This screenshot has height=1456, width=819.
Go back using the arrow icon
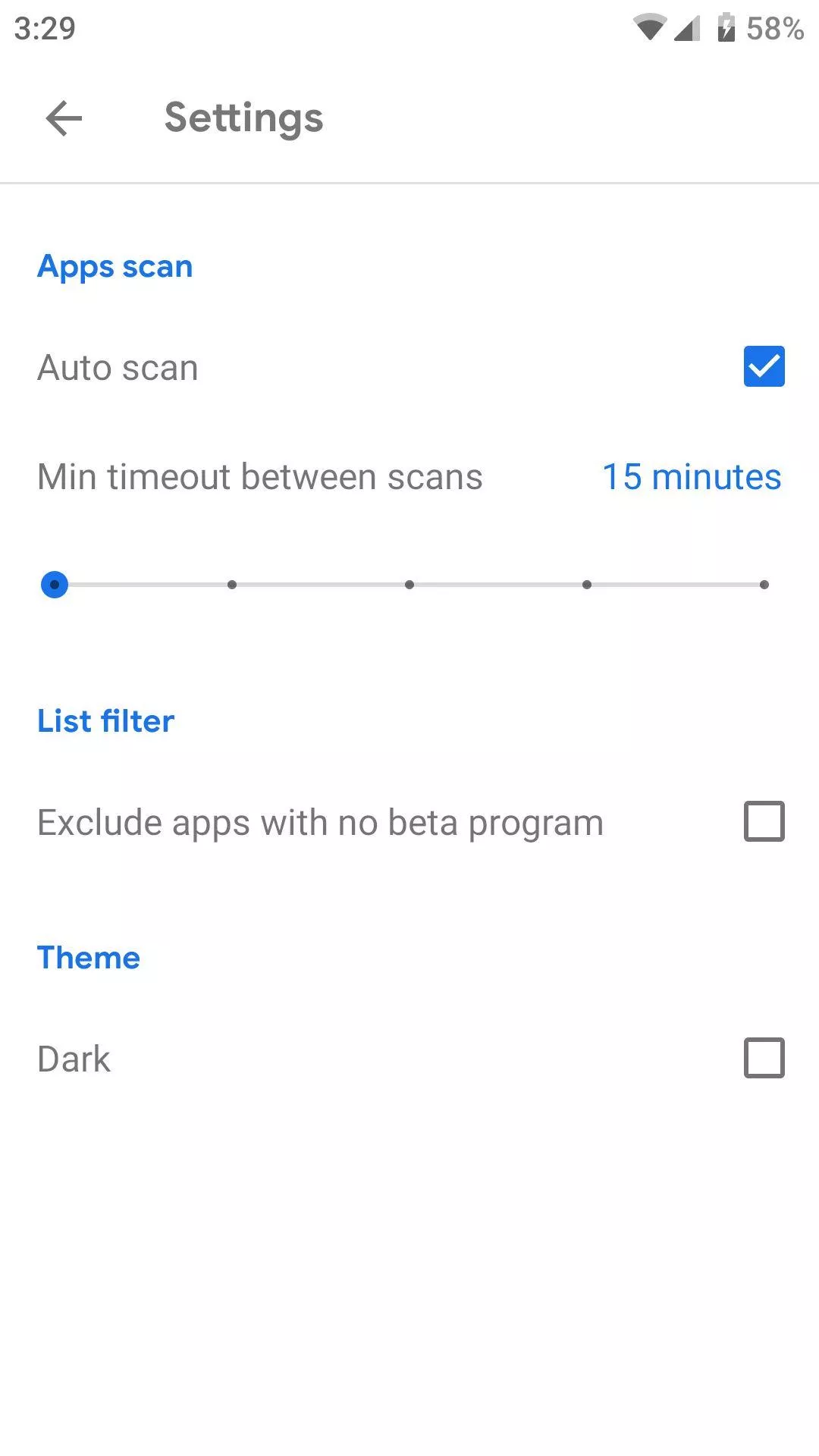pos(64,118)
